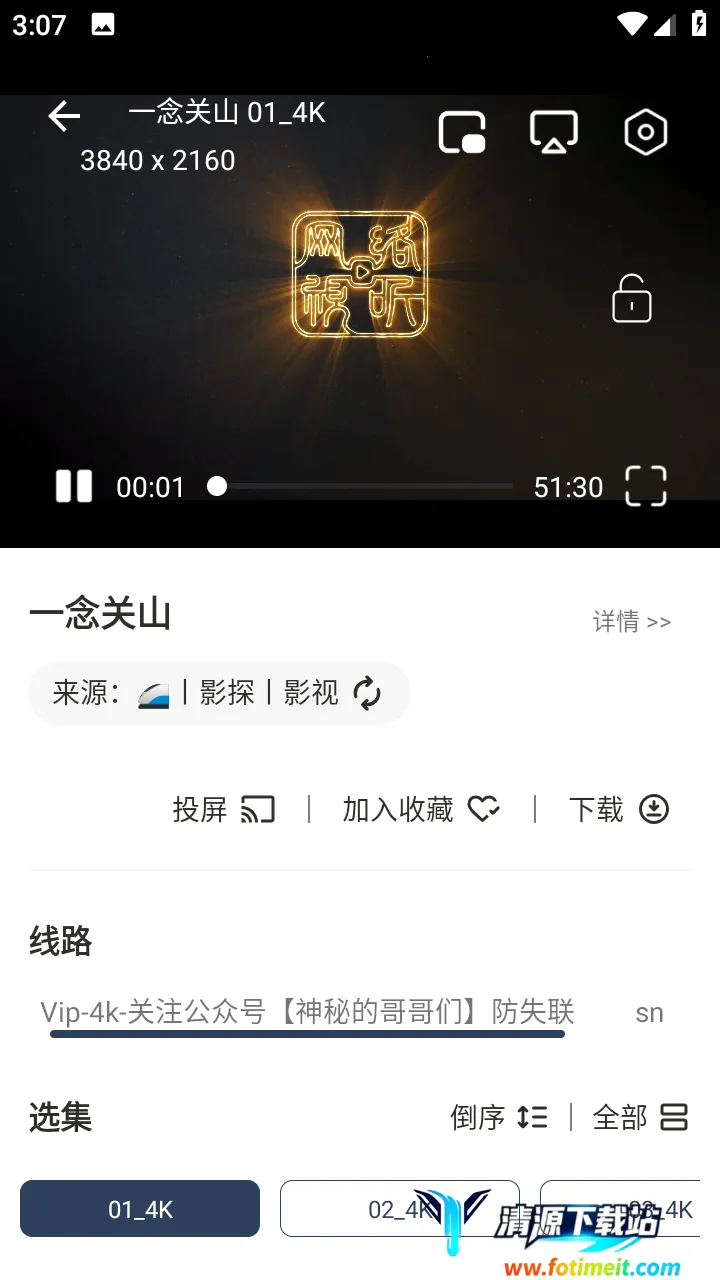Enable picture-in-picture mode
Viewport: 720px width, 1280px height.
[462, 133]
